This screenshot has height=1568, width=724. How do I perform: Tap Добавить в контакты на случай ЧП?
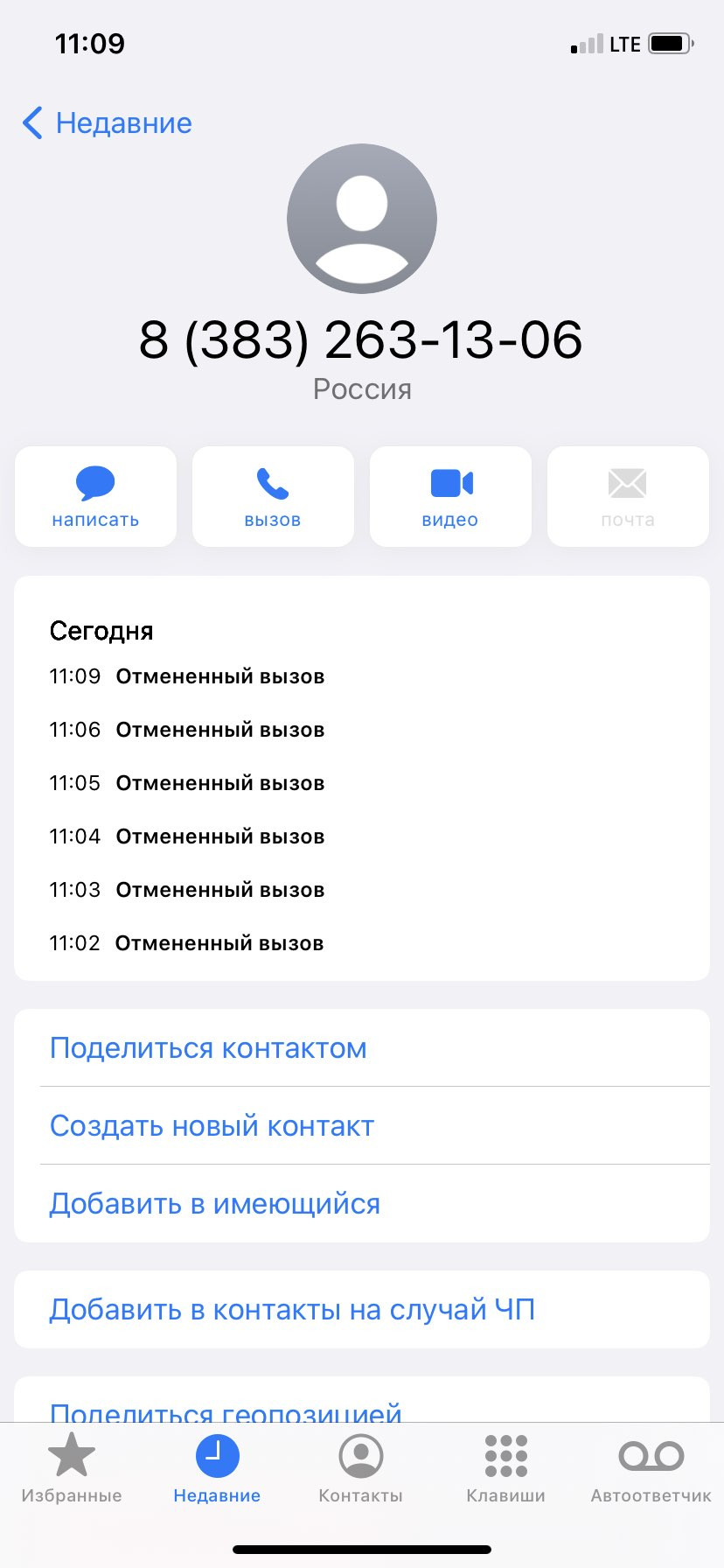[362, 1310]
